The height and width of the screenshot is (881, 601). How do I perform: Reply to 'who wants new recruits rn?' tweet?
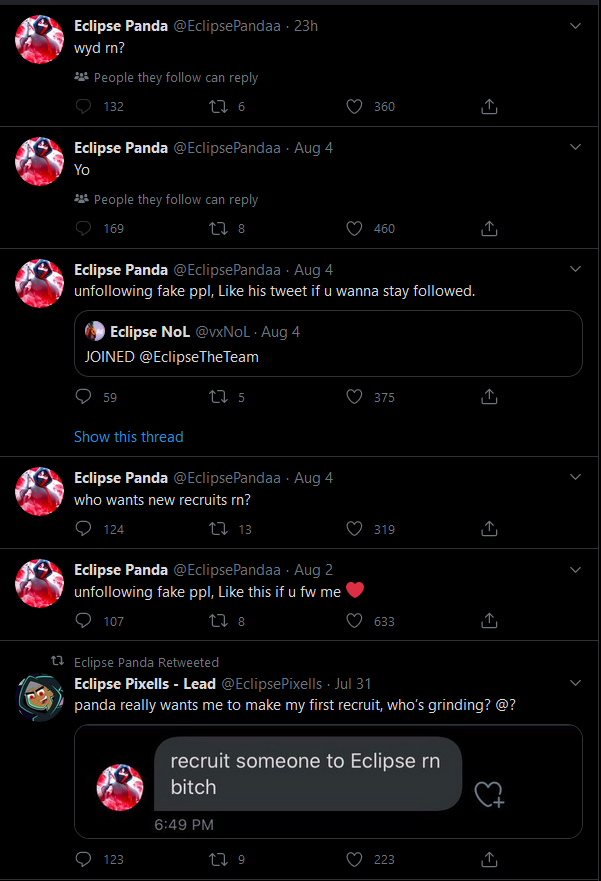(x=84, y=529)
